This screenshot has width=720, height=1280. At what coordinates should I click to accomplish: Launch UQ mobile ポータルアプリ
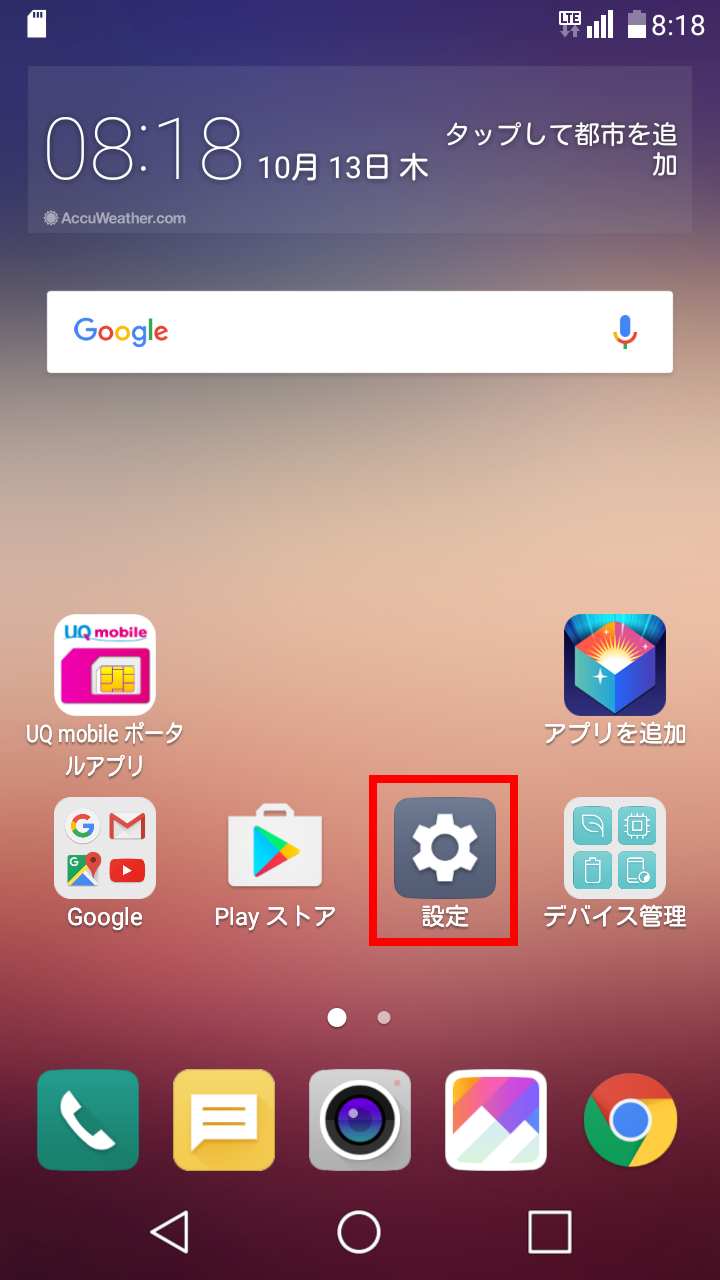(105, 665)
